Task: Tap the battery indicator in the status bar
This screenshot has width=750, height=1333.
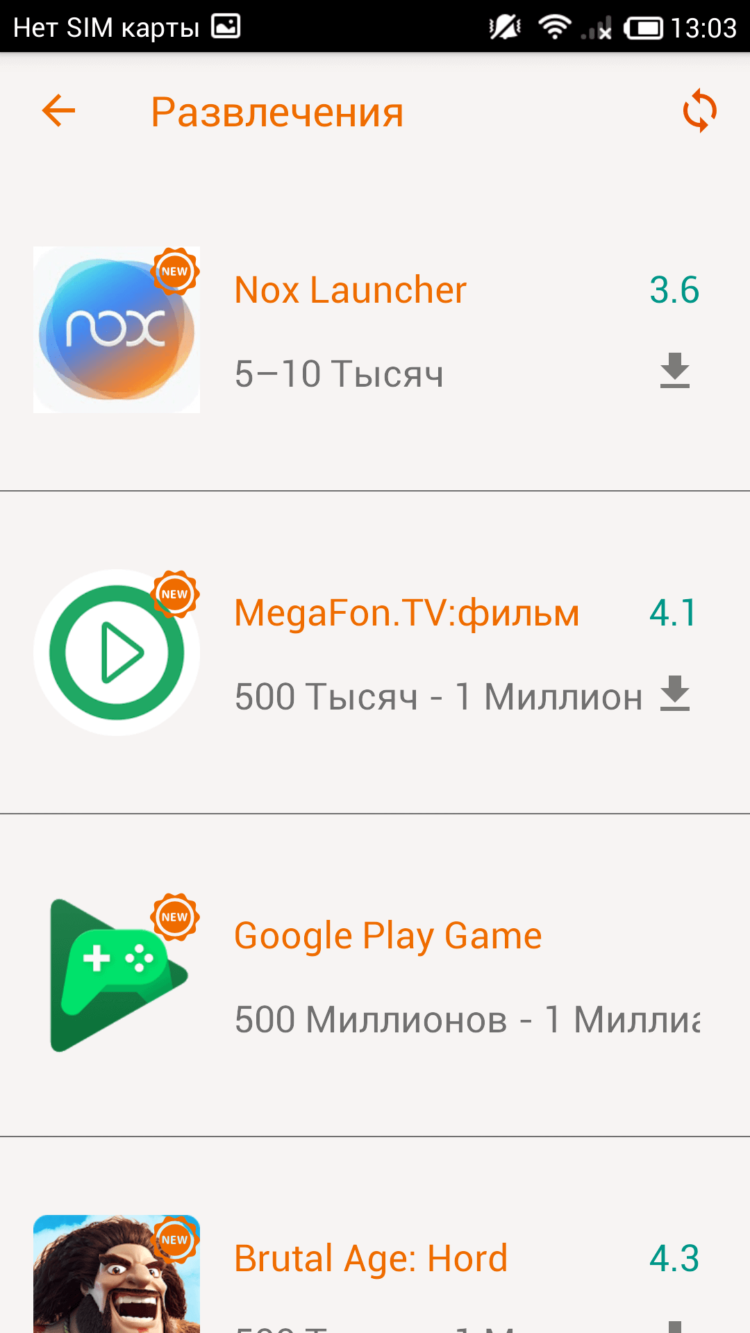Action: tap(643, 27)
